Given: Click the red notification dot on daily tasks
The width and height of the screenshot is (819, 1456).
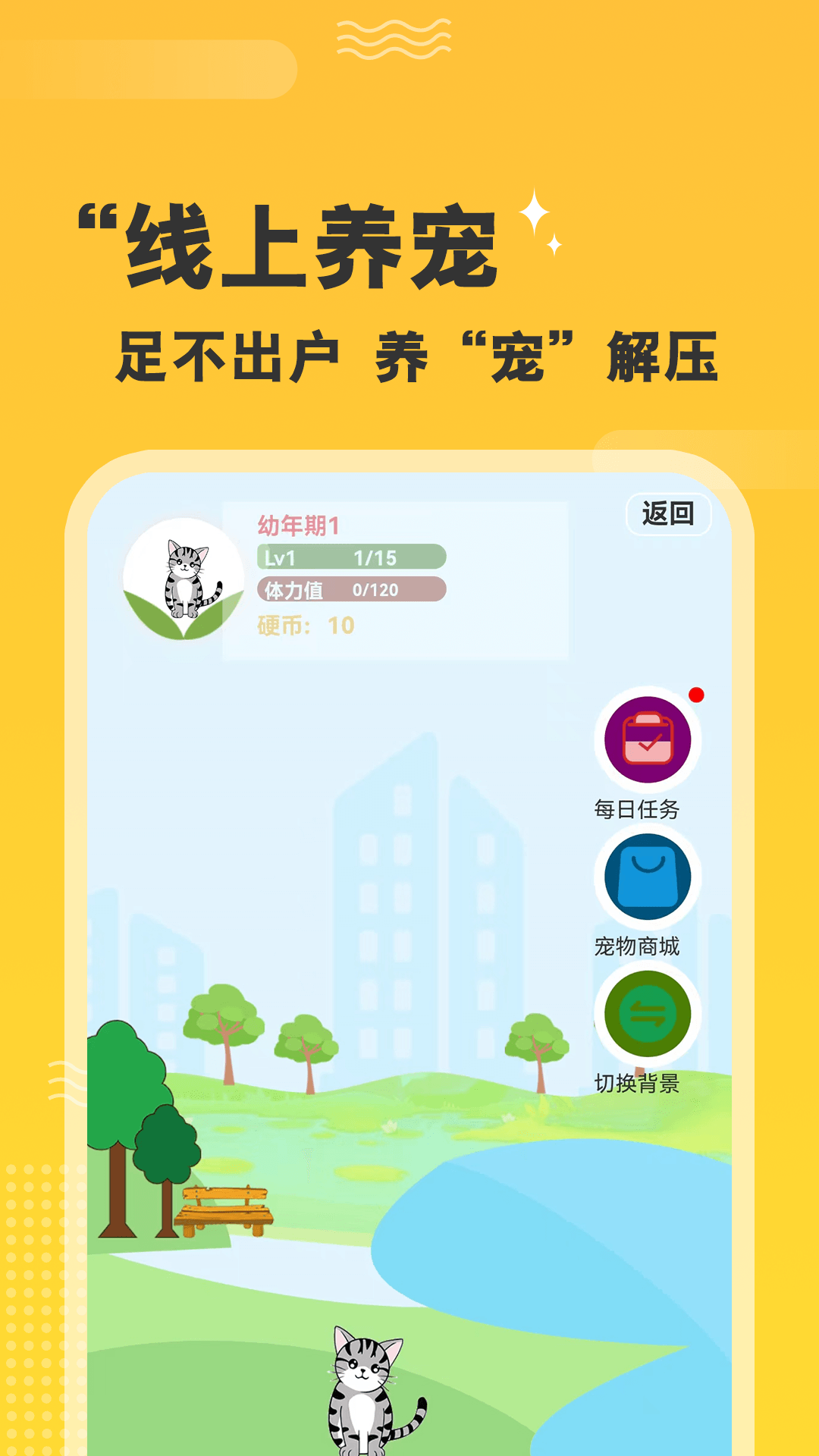Looking at the screenshot, I should pos(697,694).
